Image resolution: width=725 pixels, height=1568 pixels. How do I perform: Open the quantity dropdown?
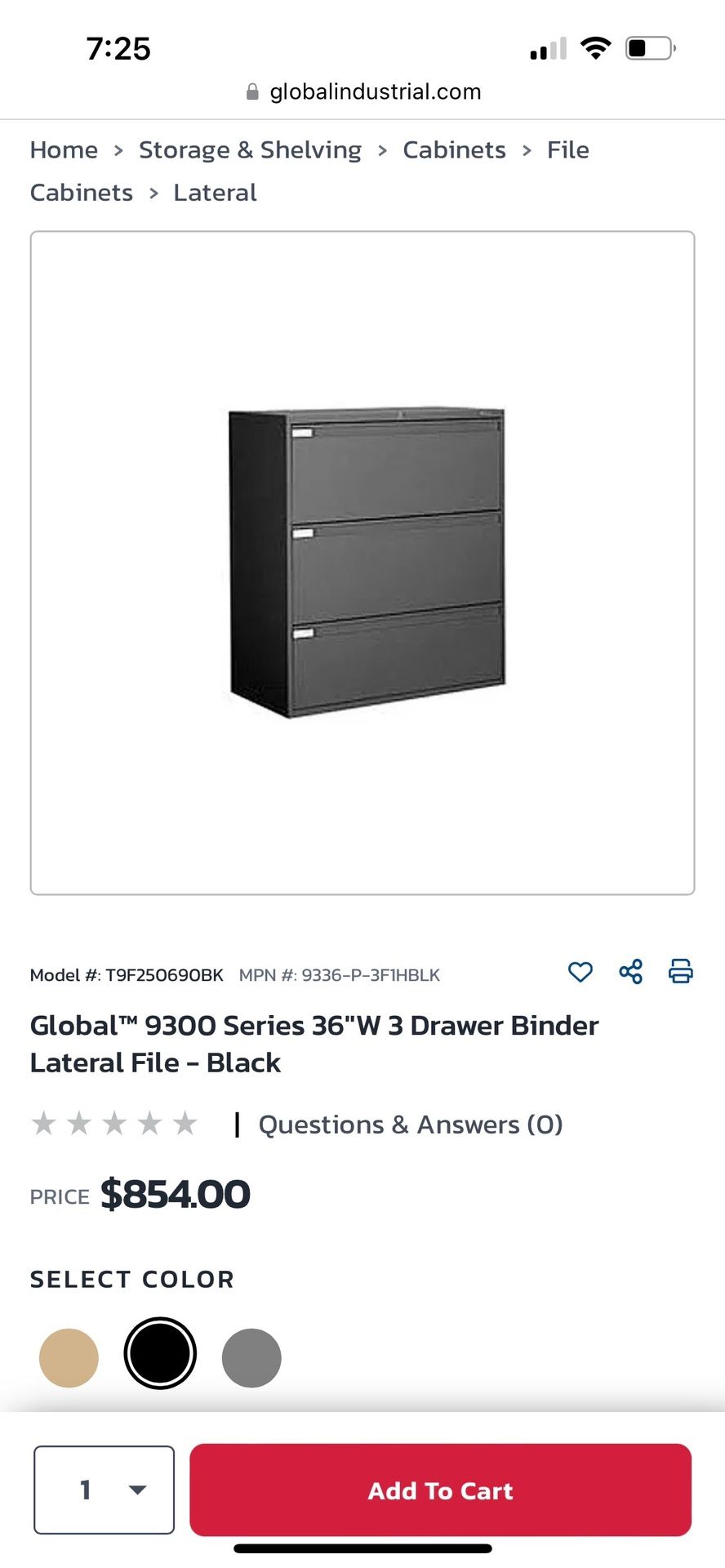[103, 1490]
